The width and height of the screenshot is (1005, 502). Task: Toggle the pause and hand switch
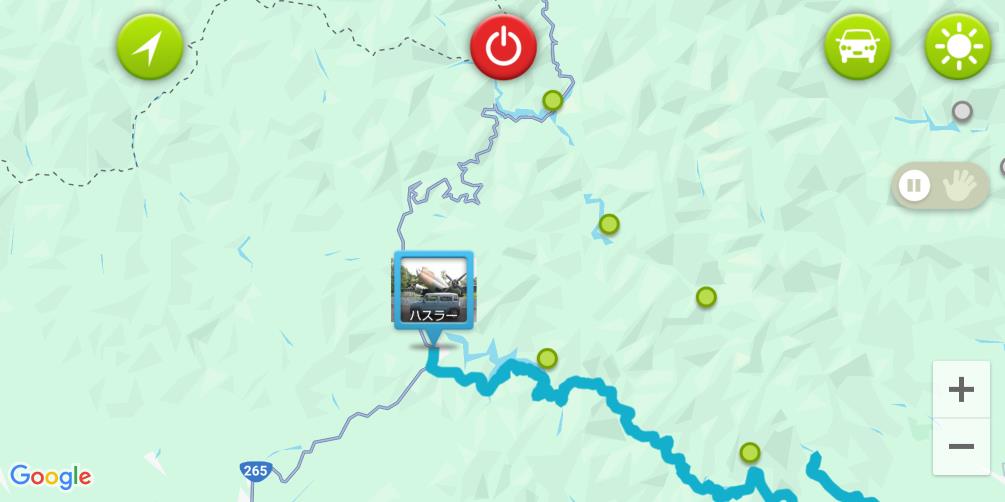point(939,186)
